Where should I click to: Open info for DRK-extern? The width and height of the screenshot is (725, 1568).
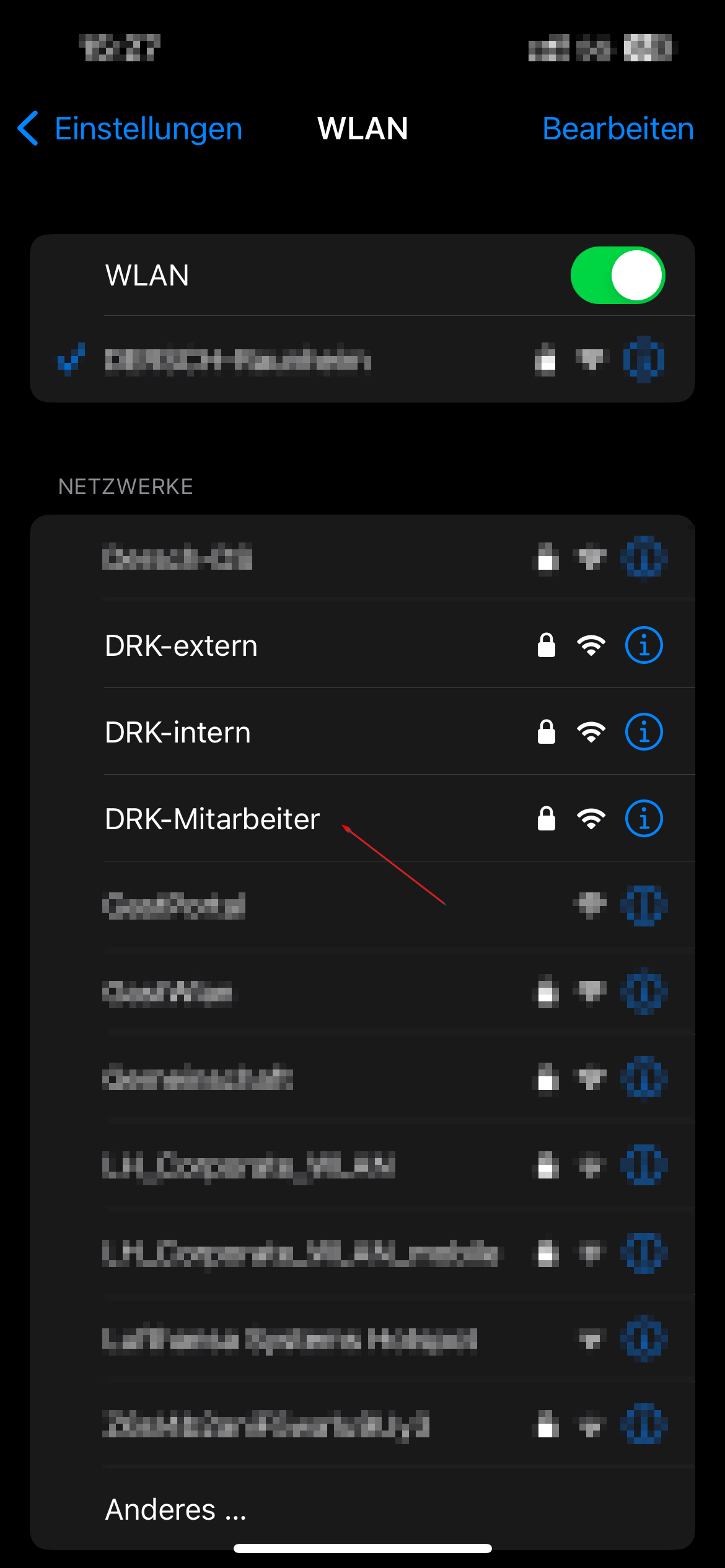click(644, 645)
